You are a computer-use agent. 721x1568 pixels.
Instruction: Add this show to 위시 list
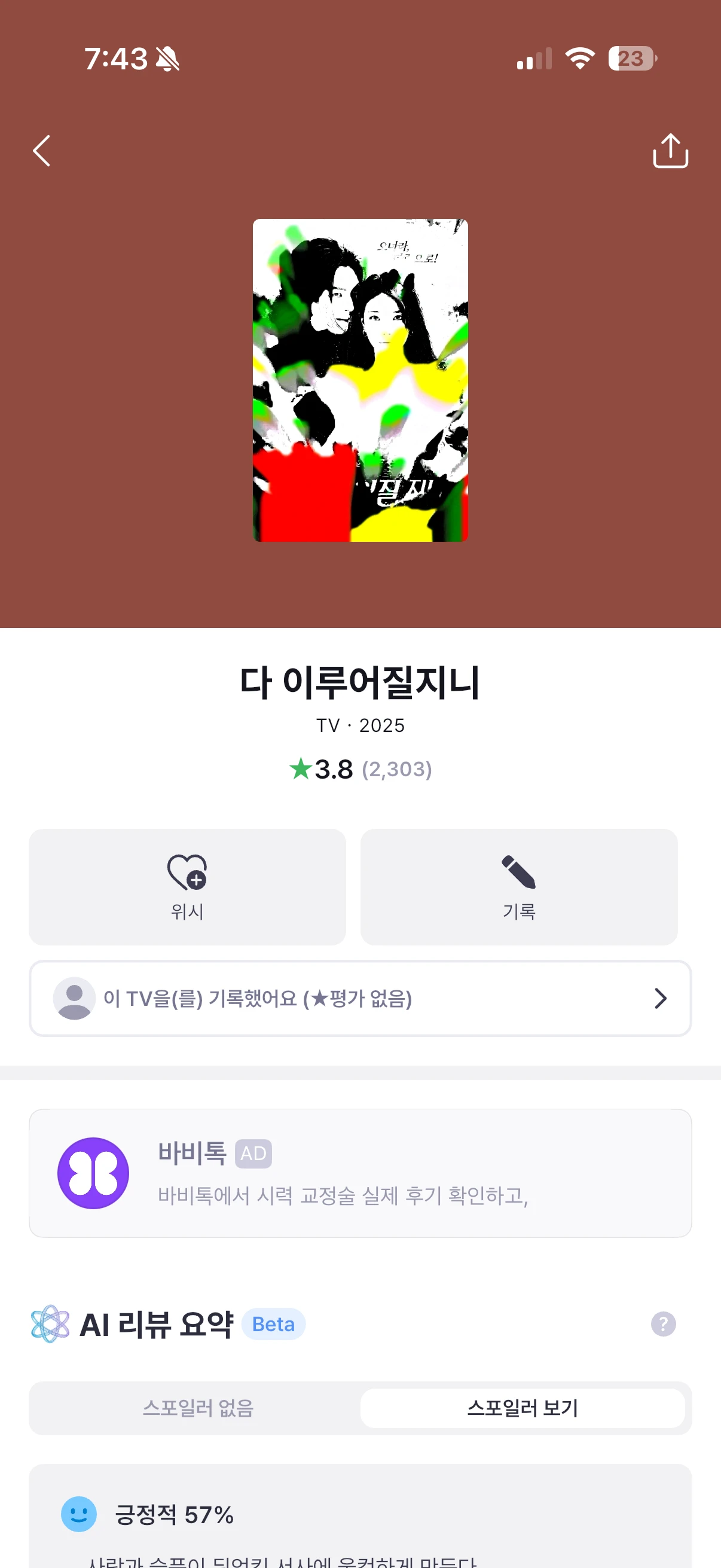187,886
